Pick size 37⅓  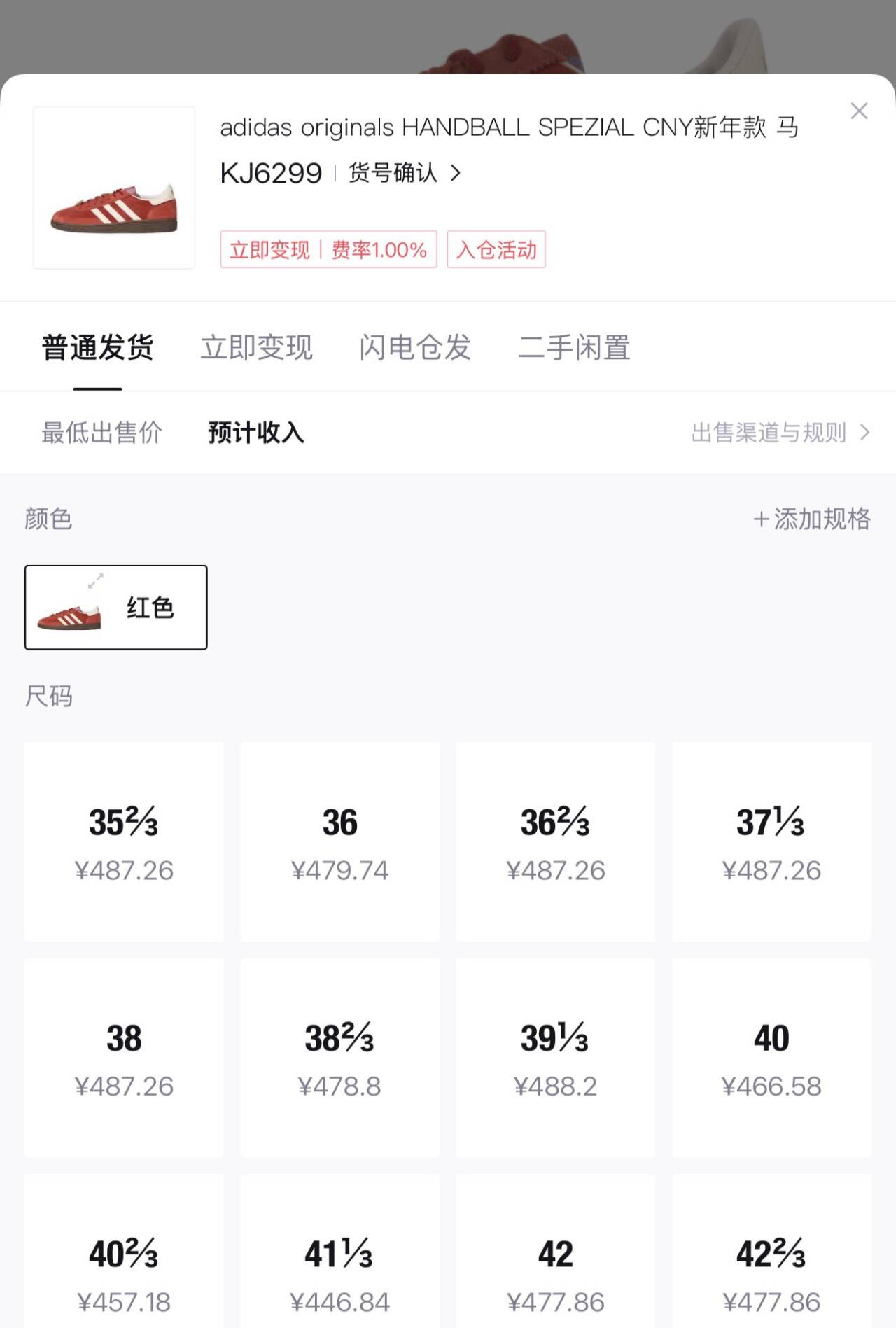coord(771,841)
